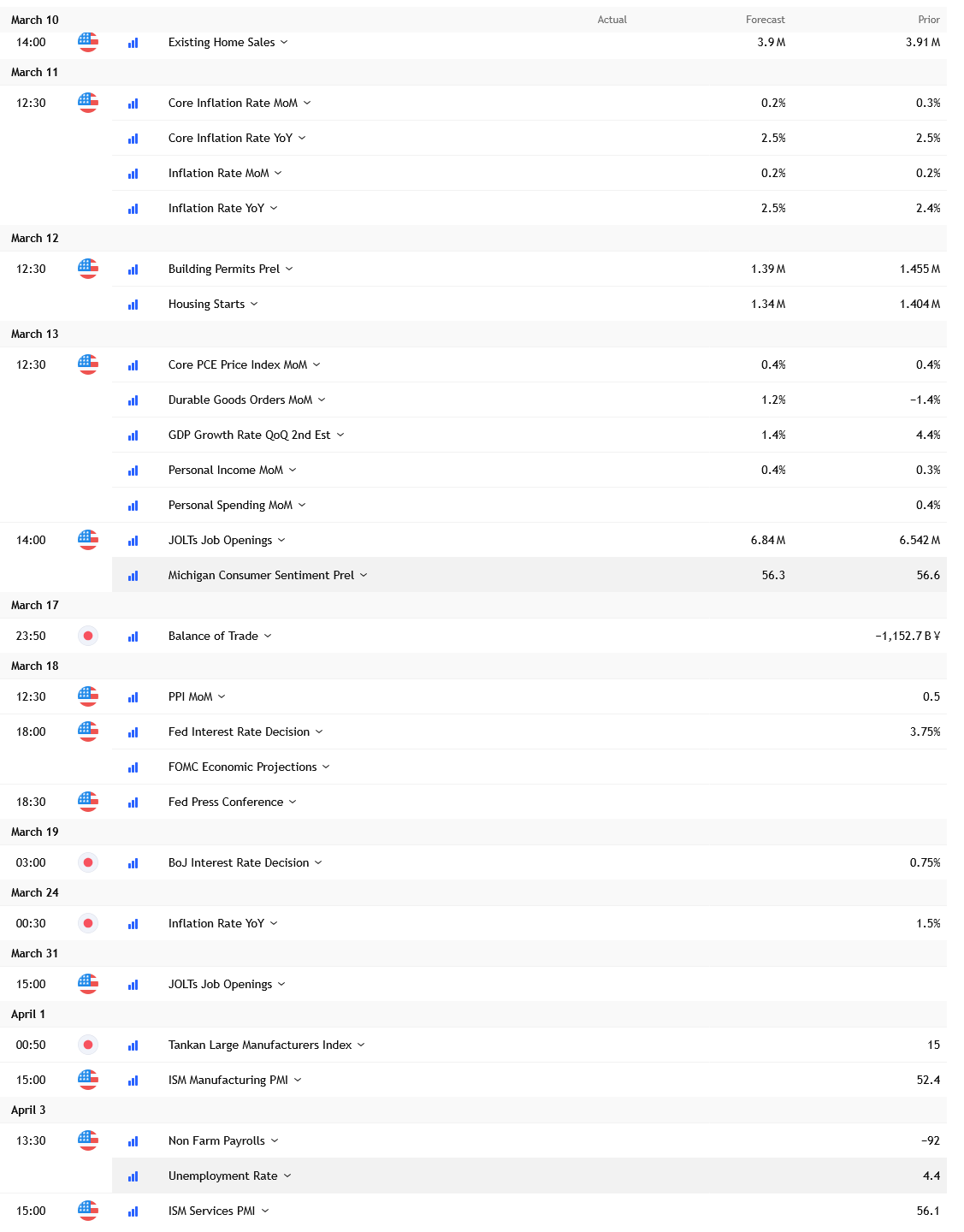Image resolution: width=964 pixels, height=1232 pixels.
Task: Click the Japan flag beside Balance of Trade
Action: coord(87,636)
